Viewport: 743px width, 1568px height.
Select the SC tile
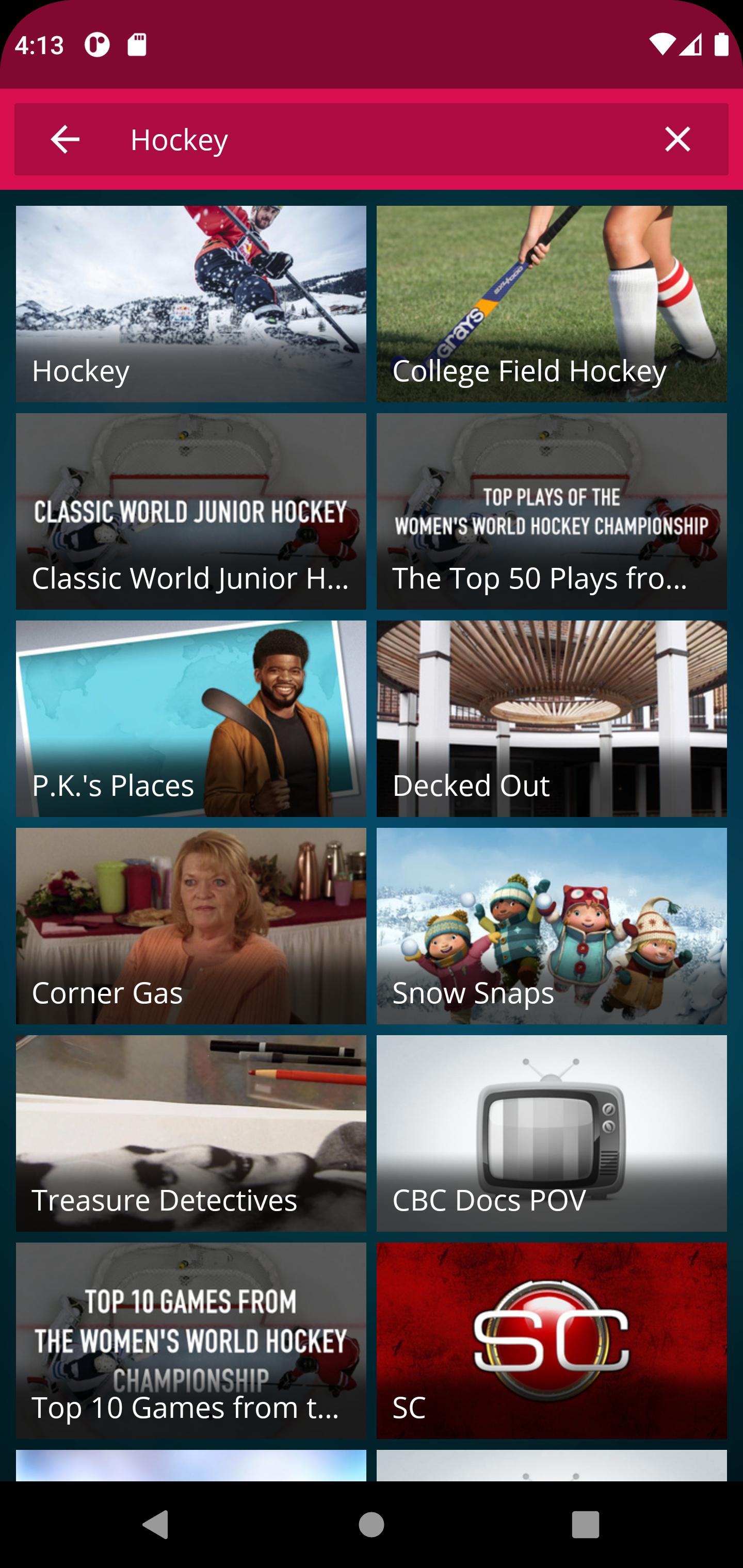(552, 1341)
